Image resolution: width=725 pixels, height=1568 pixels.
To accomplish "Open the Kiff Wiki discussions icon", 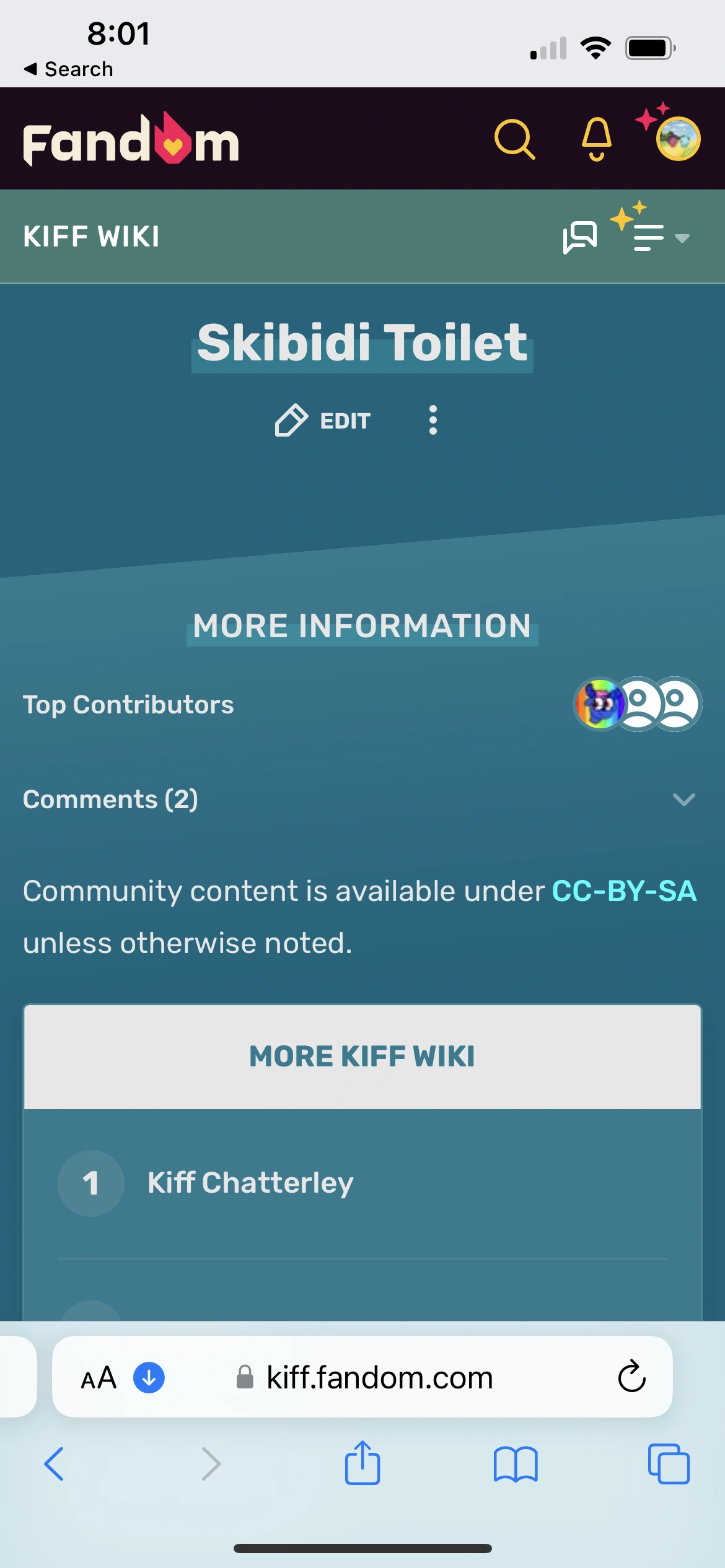I will 579,237.
